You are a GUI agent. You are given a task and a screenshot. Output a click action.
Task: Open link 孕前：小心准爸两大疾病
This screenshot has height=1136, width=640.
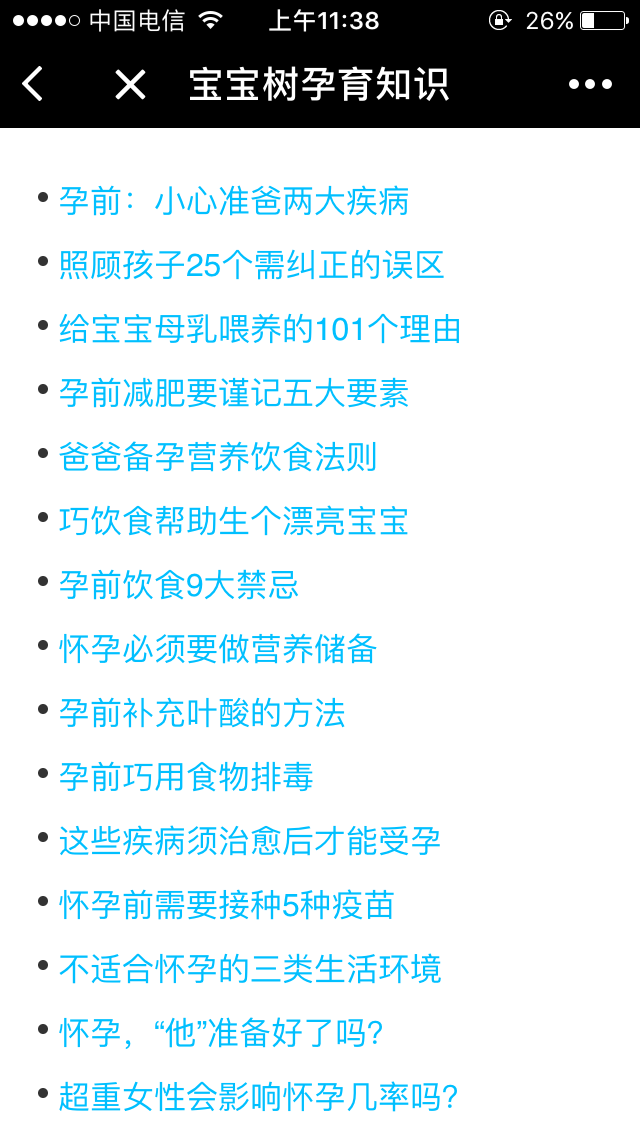(x=234, y=202)
